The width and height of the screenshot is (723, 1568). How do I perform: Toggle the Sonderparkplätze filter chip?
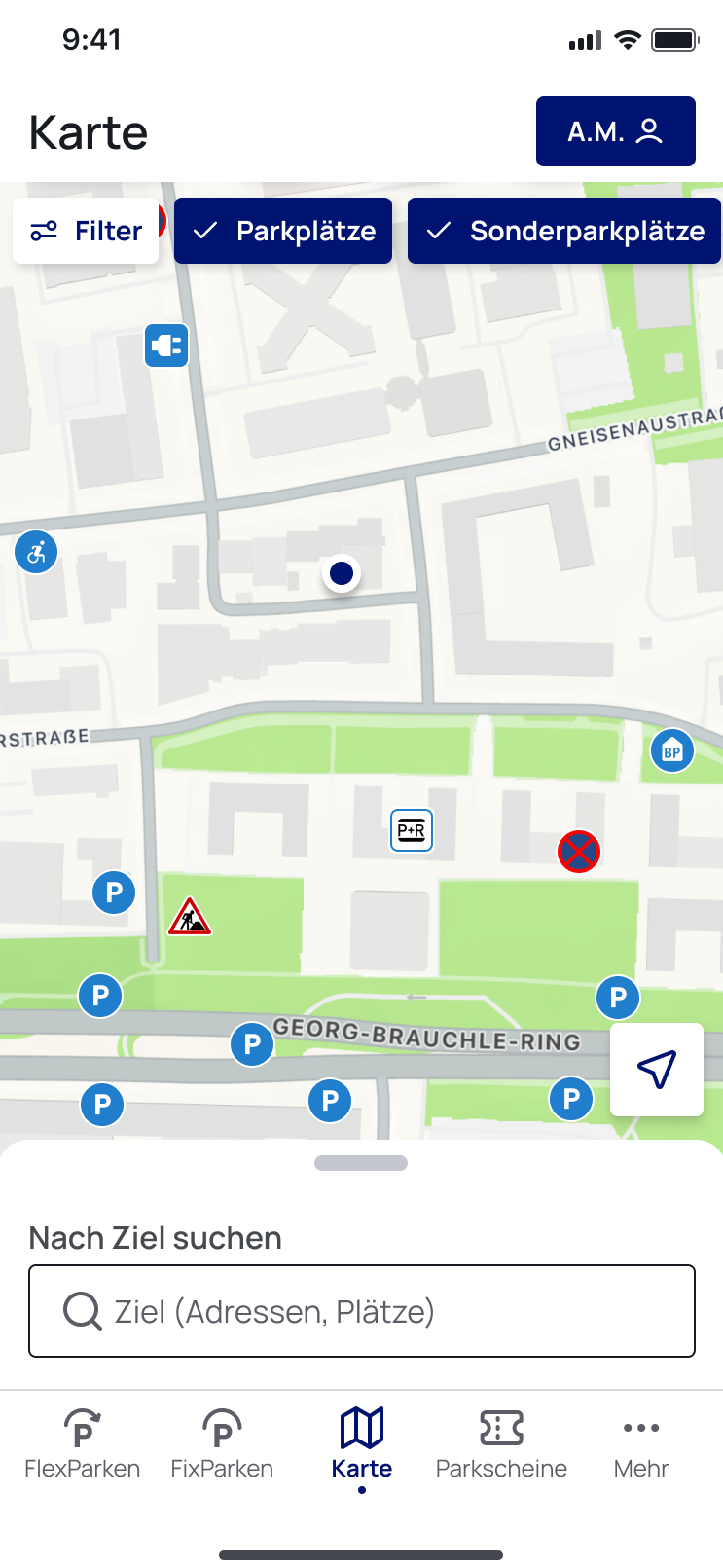click(x=564, y=231)
